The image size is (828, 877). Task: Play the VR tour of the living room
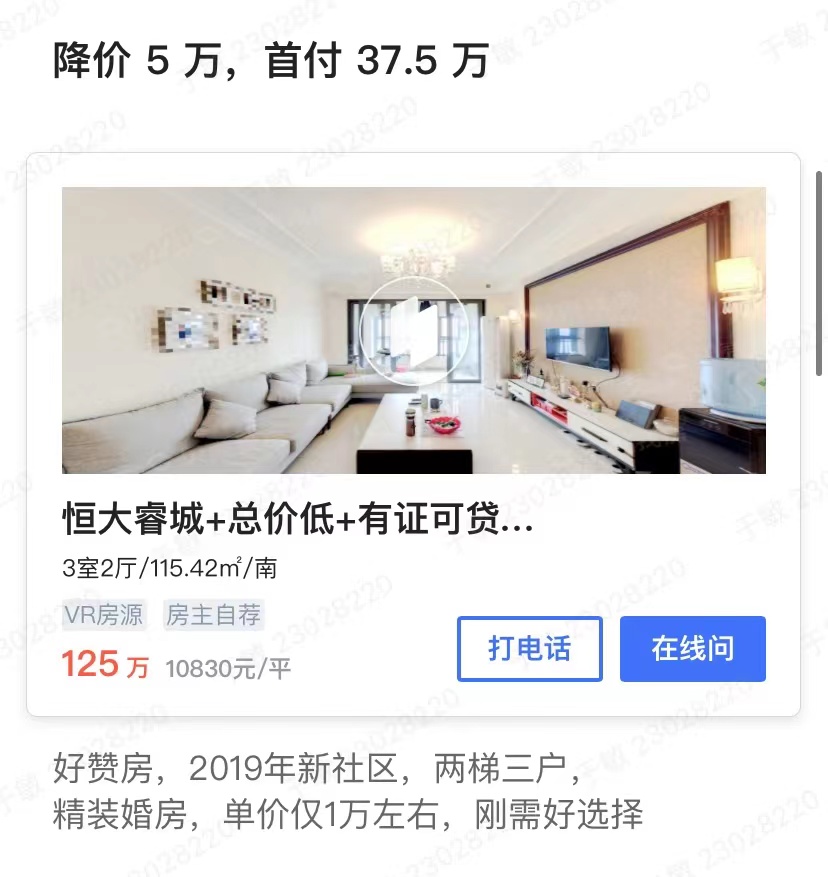413,330
